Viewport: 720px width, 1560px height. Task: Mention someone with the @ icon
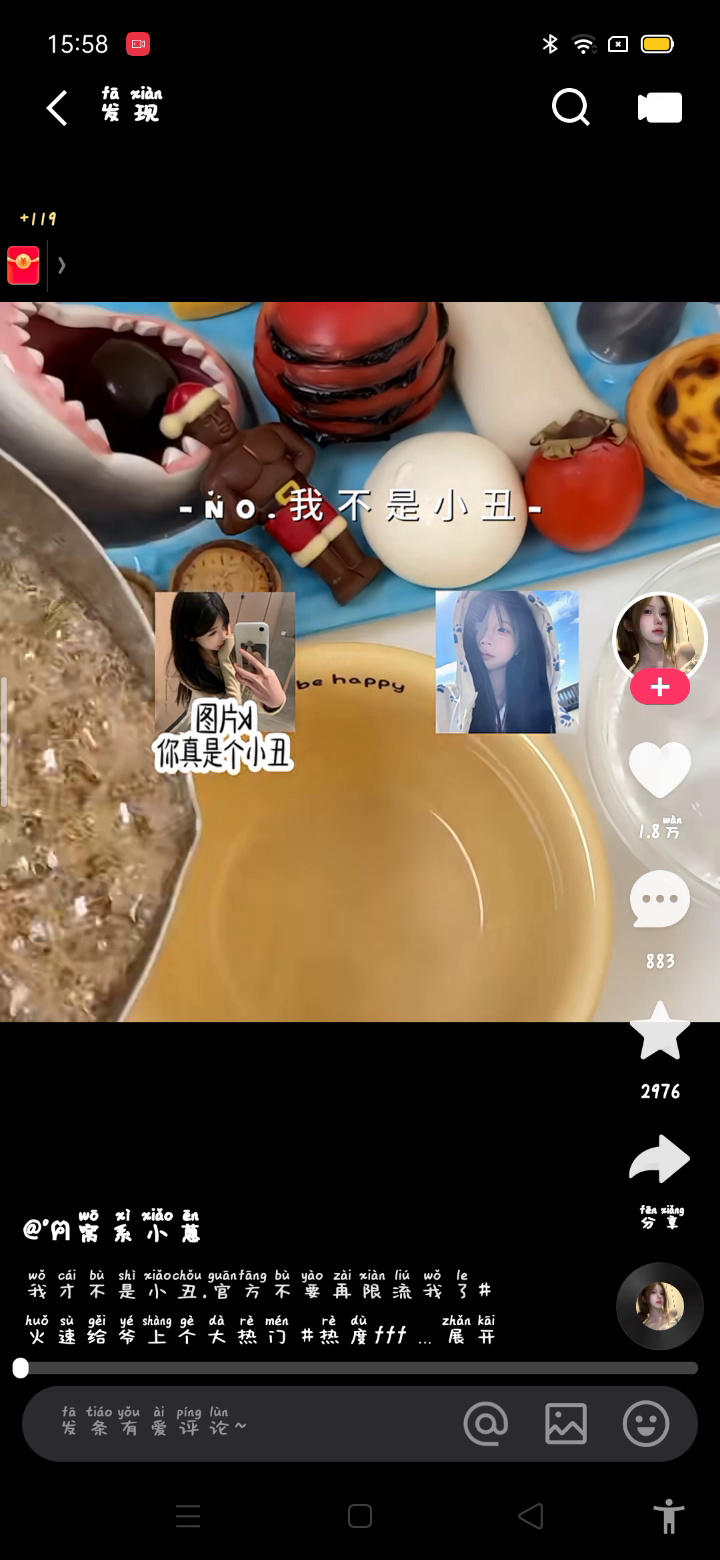486,1424
